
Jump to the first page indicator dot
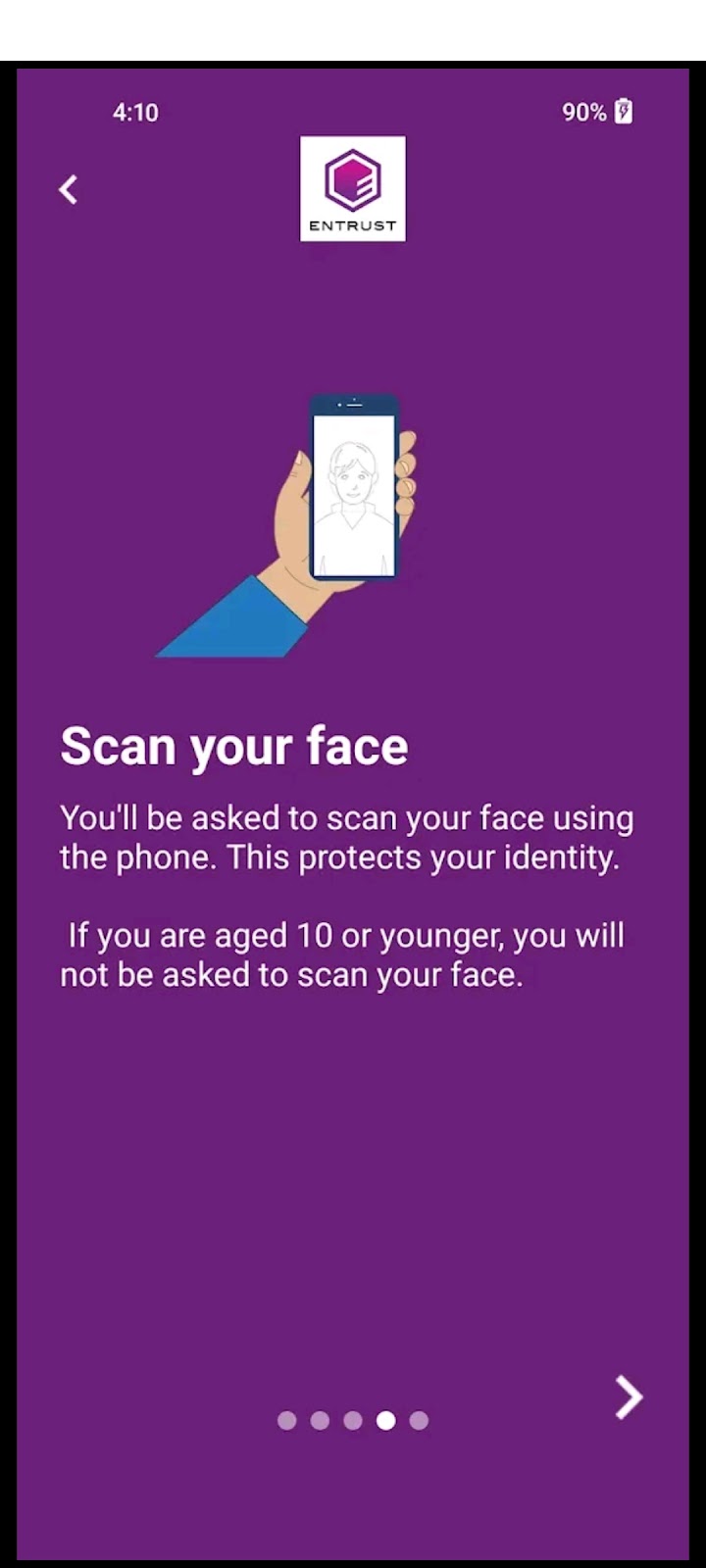pos(287,1420)
